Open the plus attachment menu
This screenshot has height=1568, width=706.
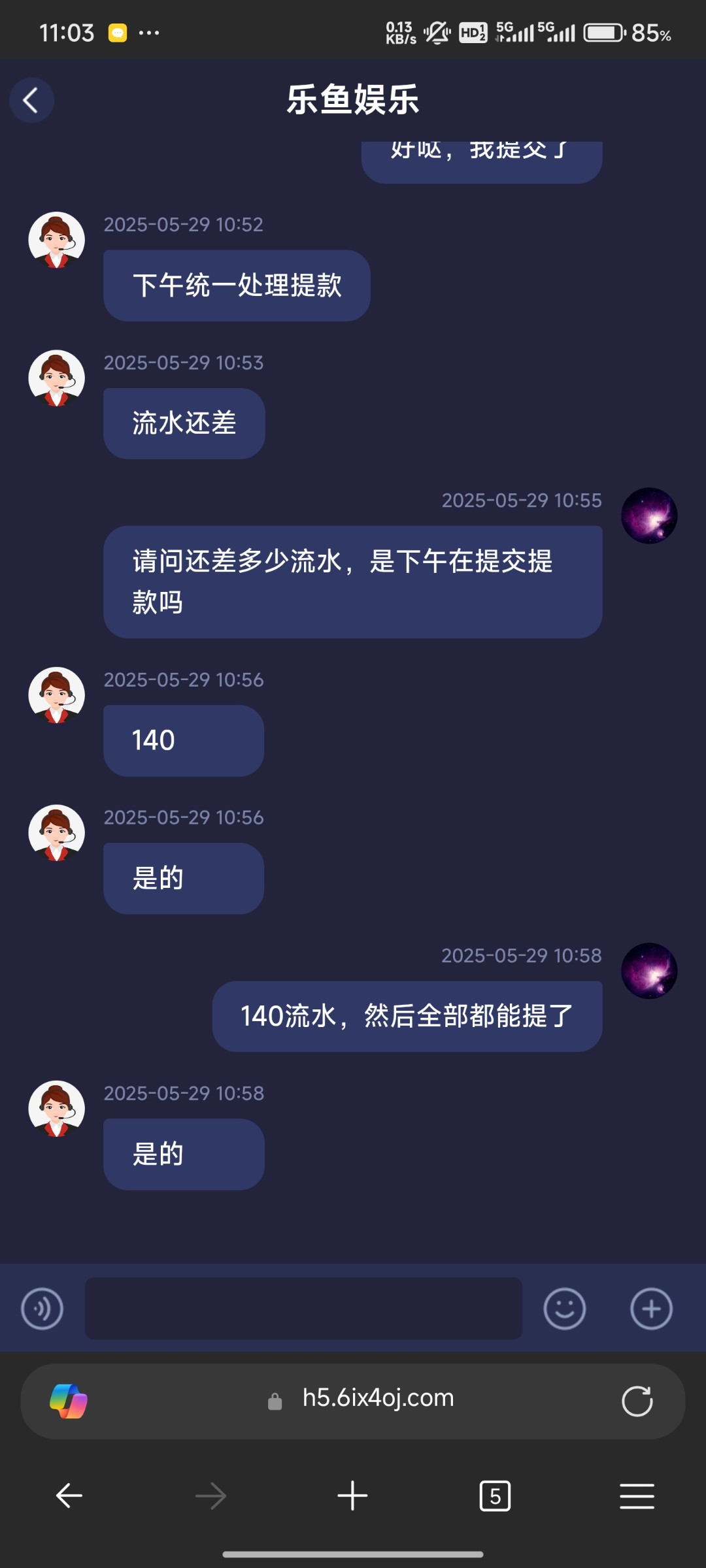point(651,1309)
